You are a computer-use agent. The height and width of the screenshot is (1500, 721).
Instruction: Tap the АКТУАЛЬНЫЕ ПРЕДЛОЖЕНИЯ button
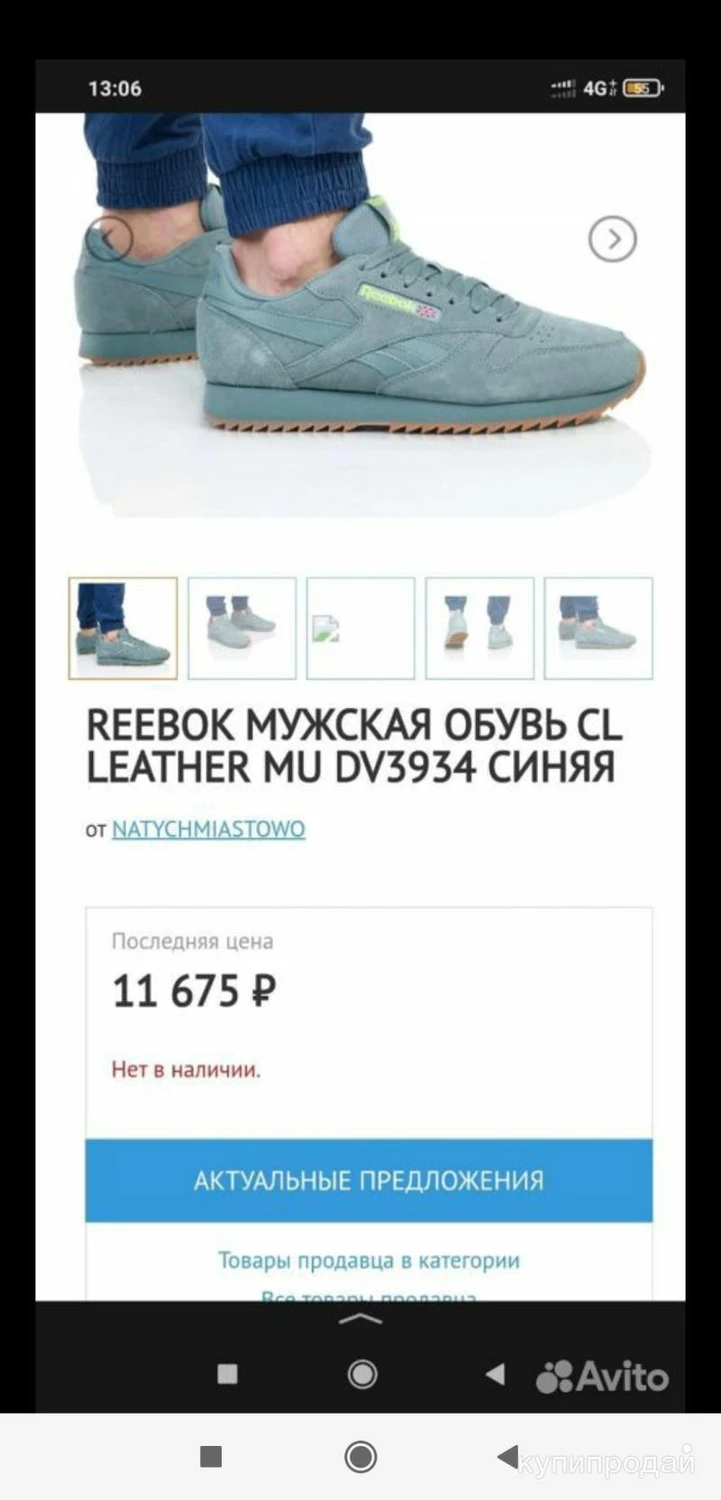click(369, 1180)
